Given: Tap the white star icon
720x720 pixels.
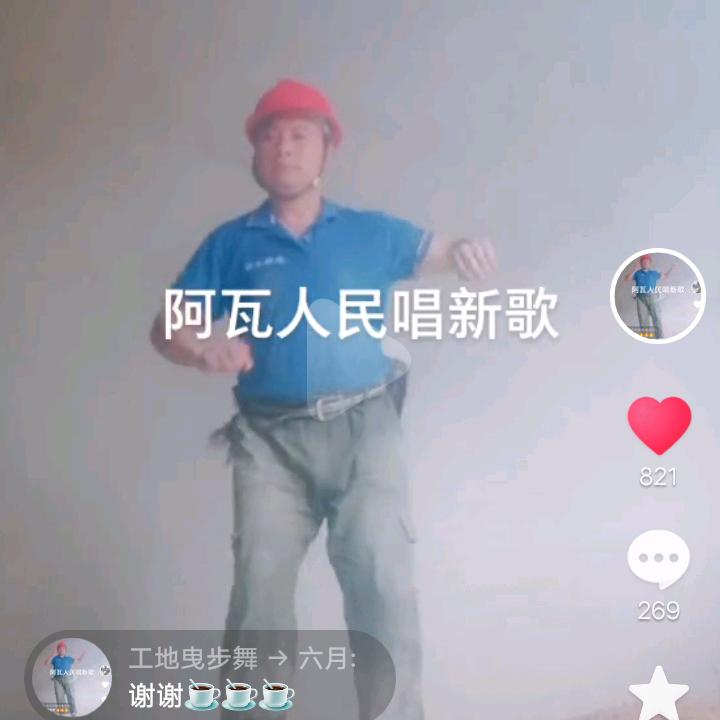Looking at the screenshot, I should tap(659, 695).
